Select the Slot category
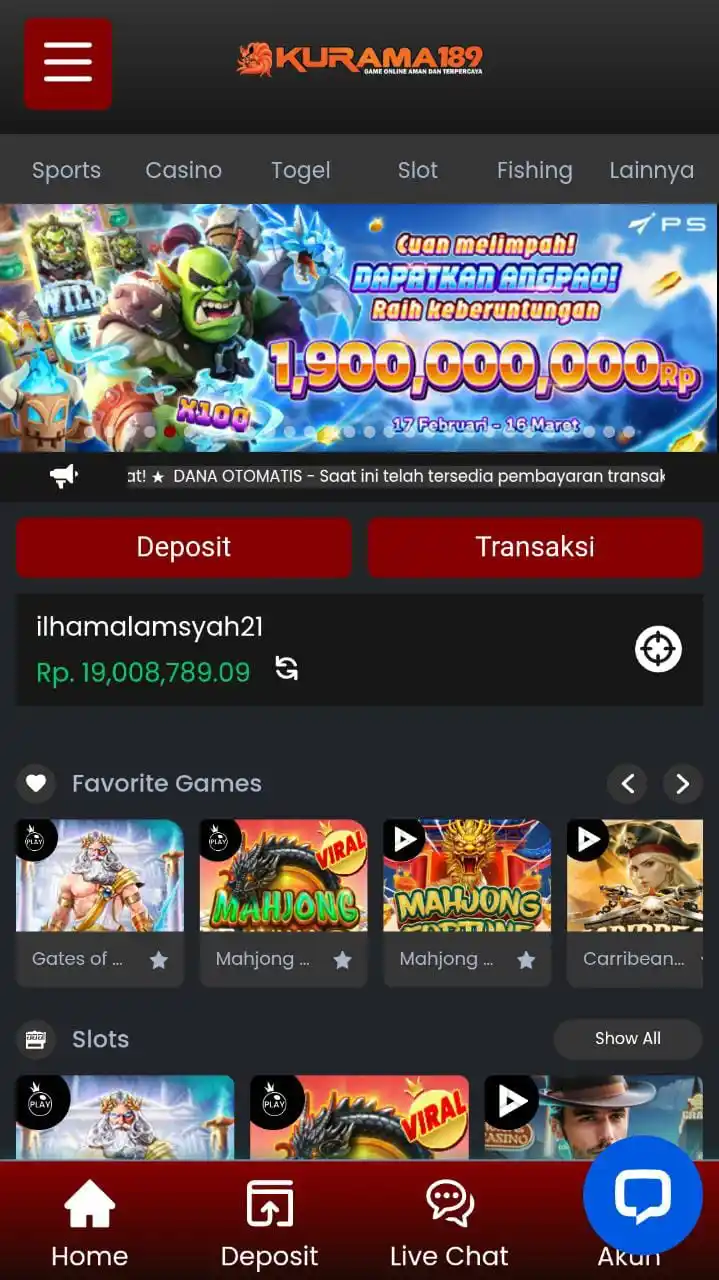This screenshot has width=719, height=1280. (417, 170)
